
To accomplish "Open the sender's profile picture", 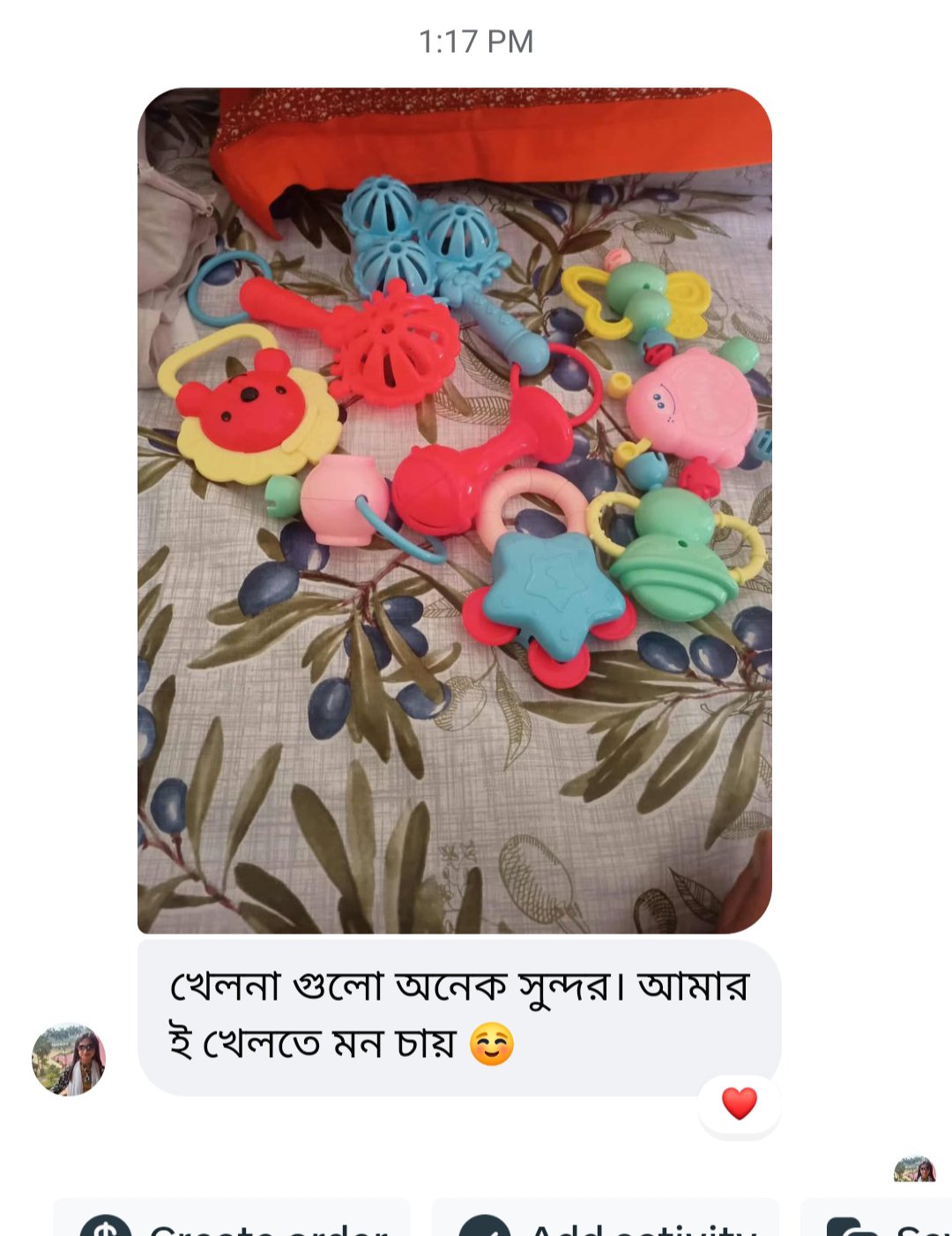I will point(69,1059).
